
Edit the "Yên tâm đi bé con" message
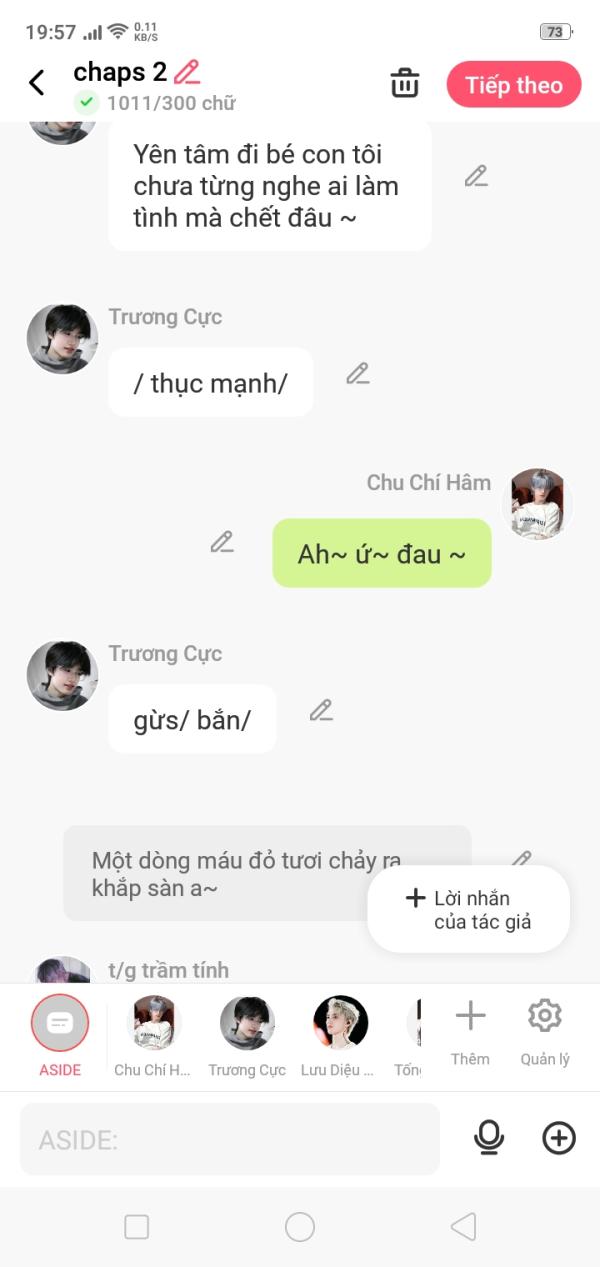[x=476, y=177]
